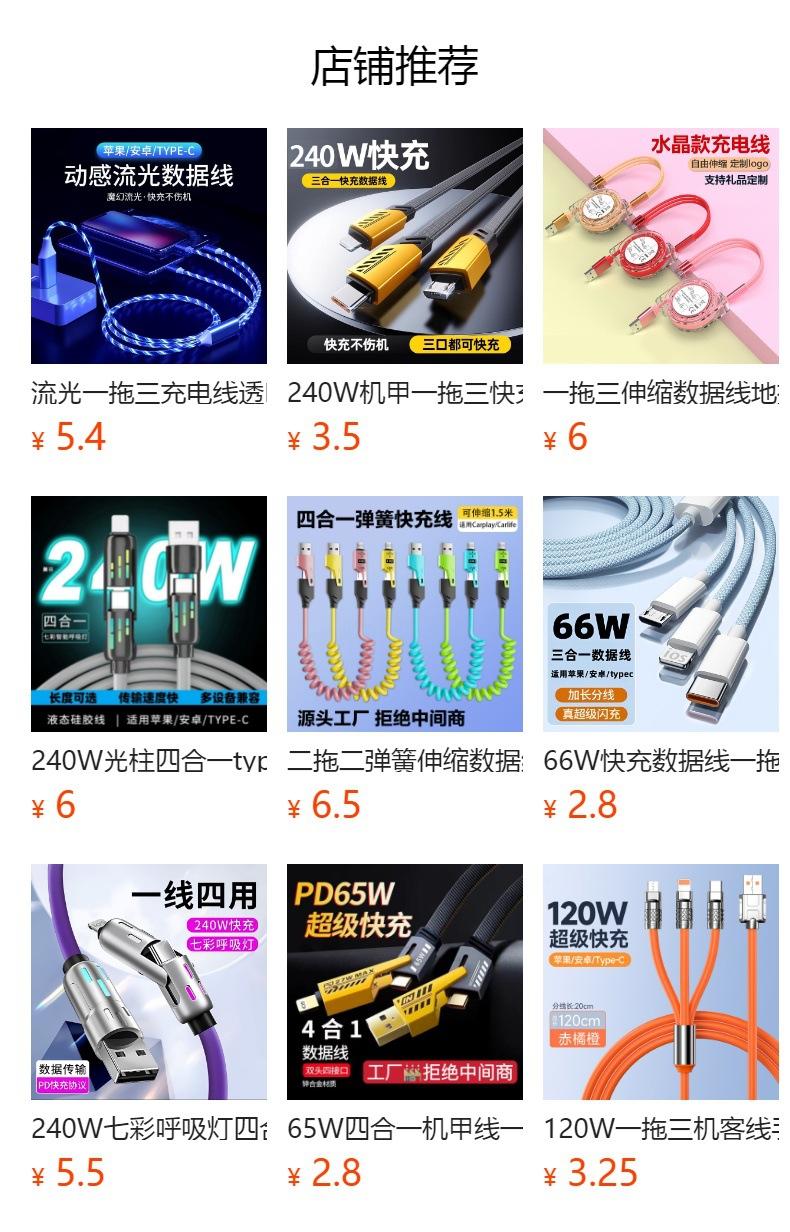Open the 240W光柱四合一 cable product
This screenshot has width=790, height=1232.
[149, 614]
